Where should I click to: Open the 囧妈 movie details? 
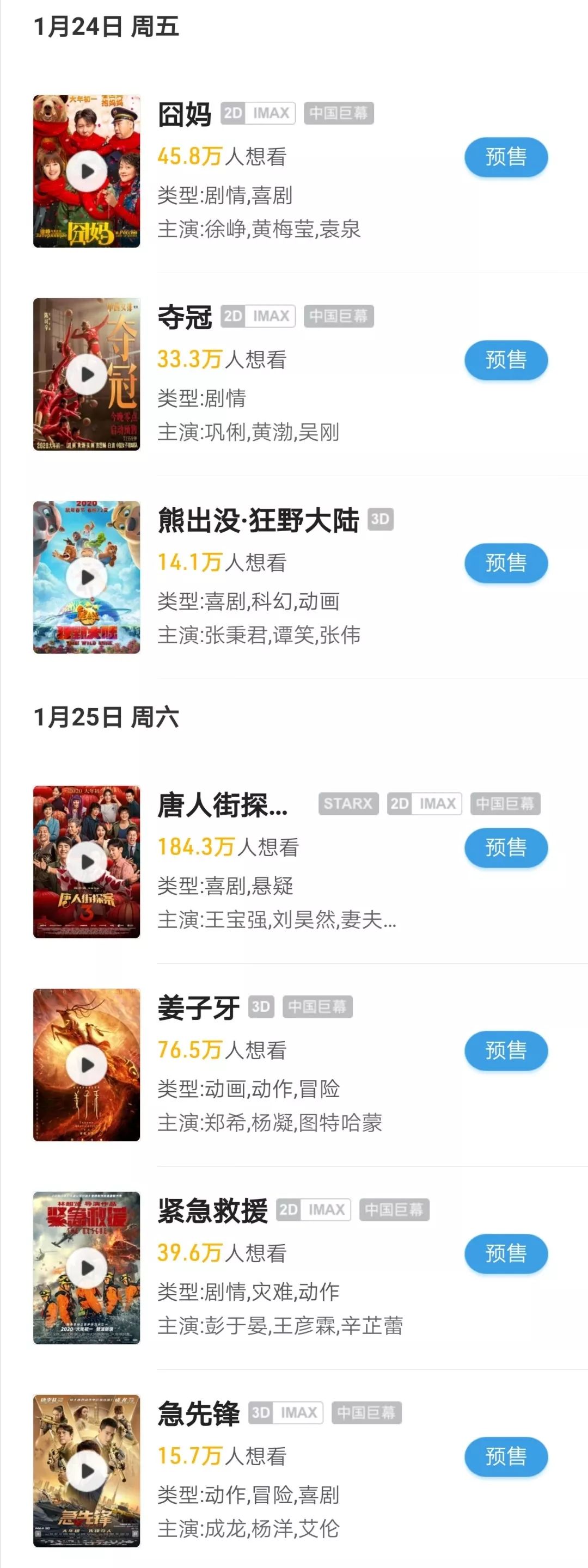185,114
